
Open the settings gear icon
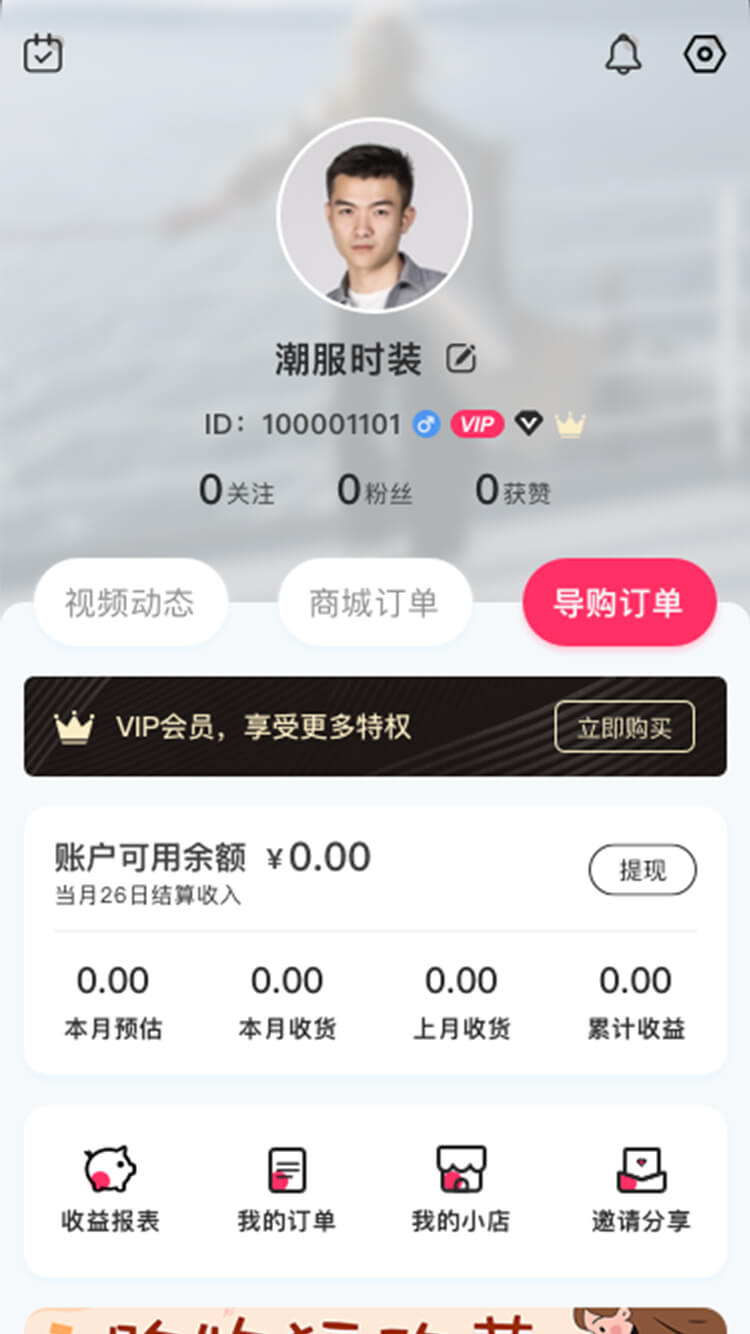704,54
